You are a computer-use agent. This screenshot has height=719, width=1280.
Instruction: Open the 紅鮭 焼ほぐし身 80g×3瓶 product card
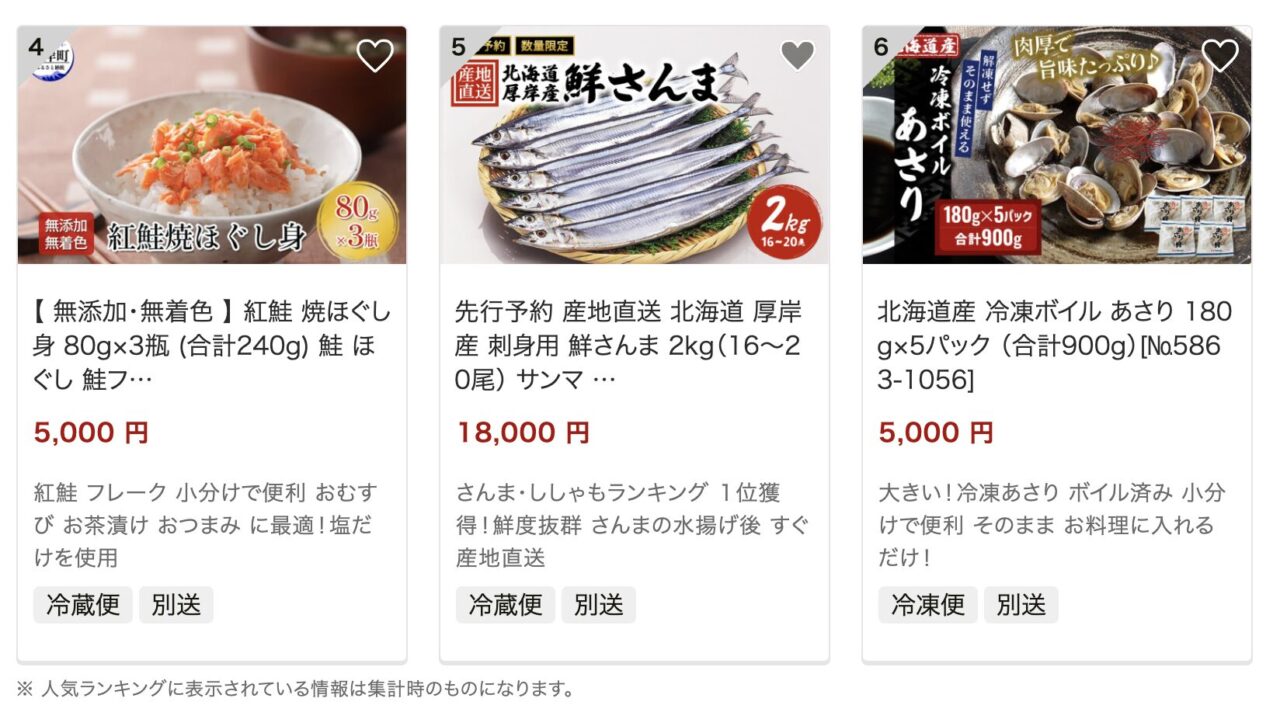tap(212, 345)
